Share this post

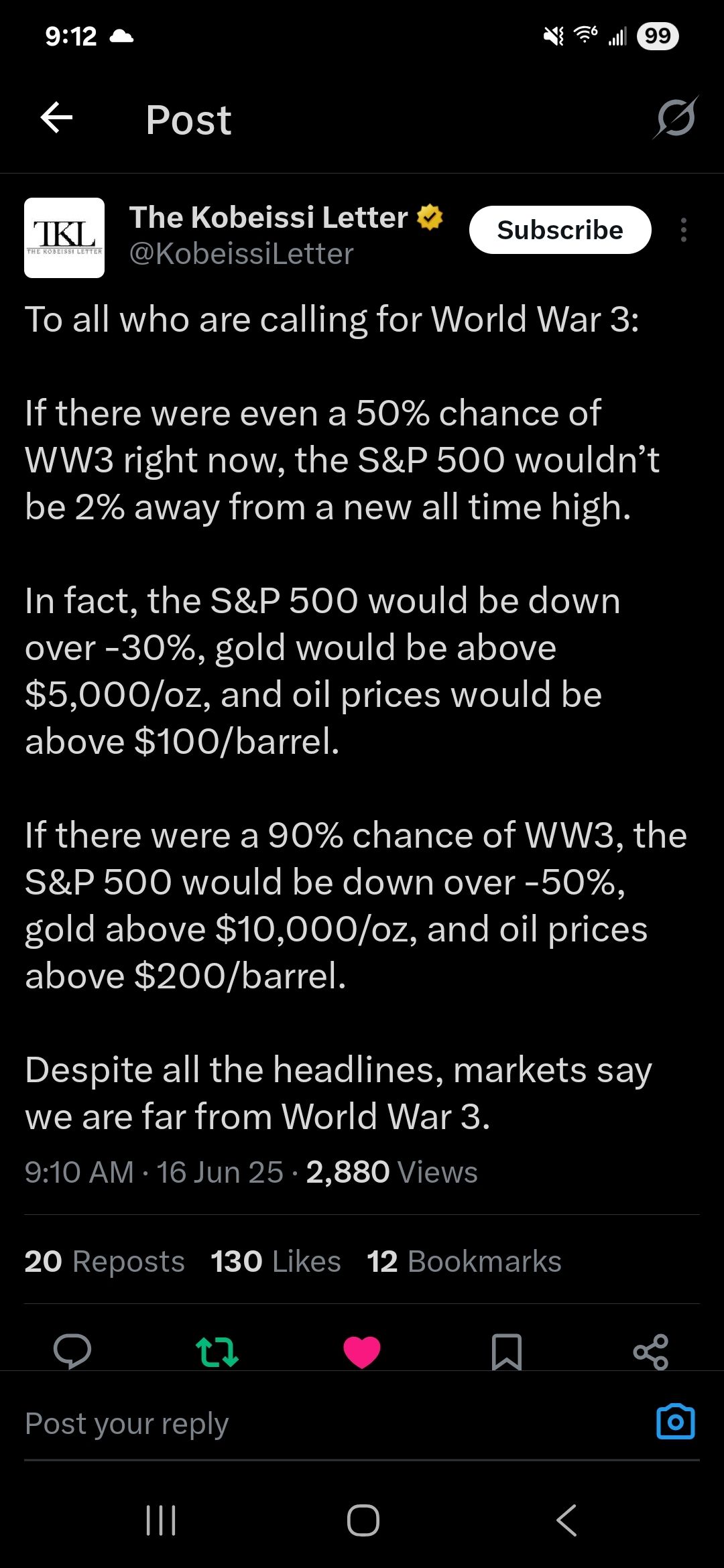[x=651, y=1352]
